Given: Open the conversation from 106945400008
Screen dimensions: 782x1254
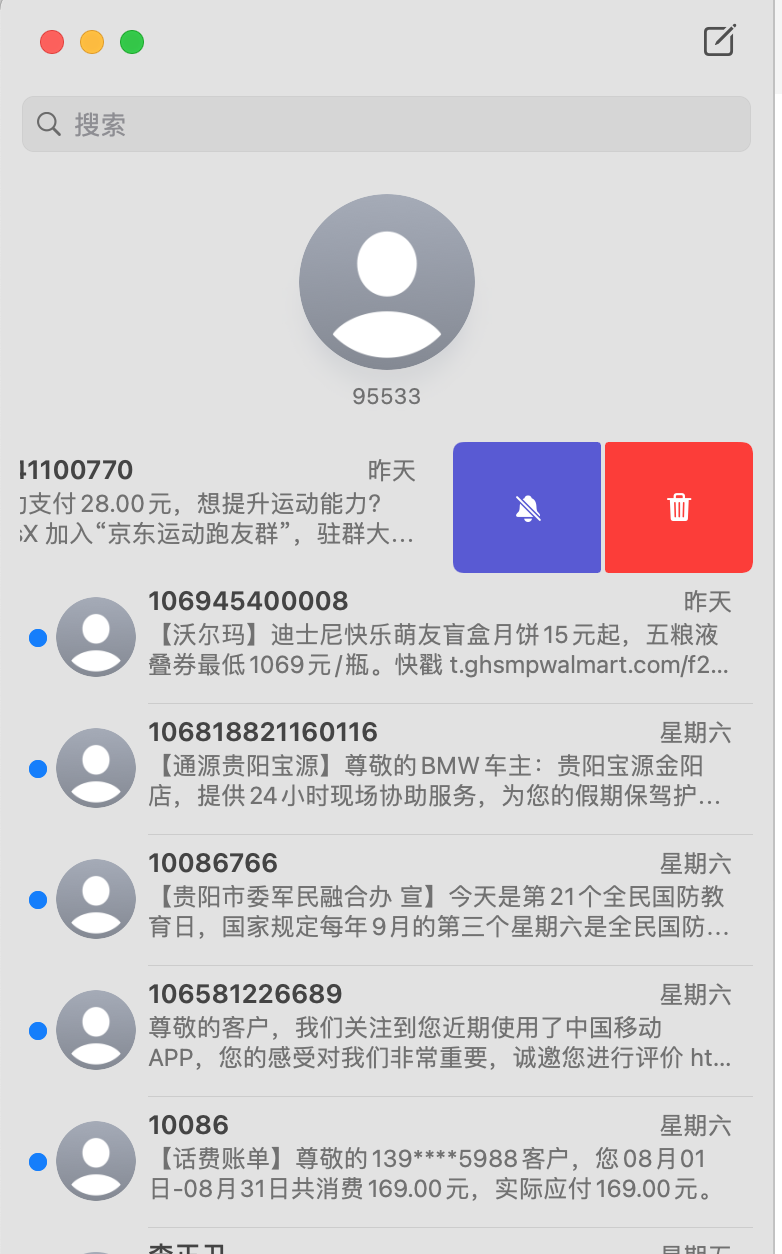Looking at the screenshot, I should click(x=430, y=637).
